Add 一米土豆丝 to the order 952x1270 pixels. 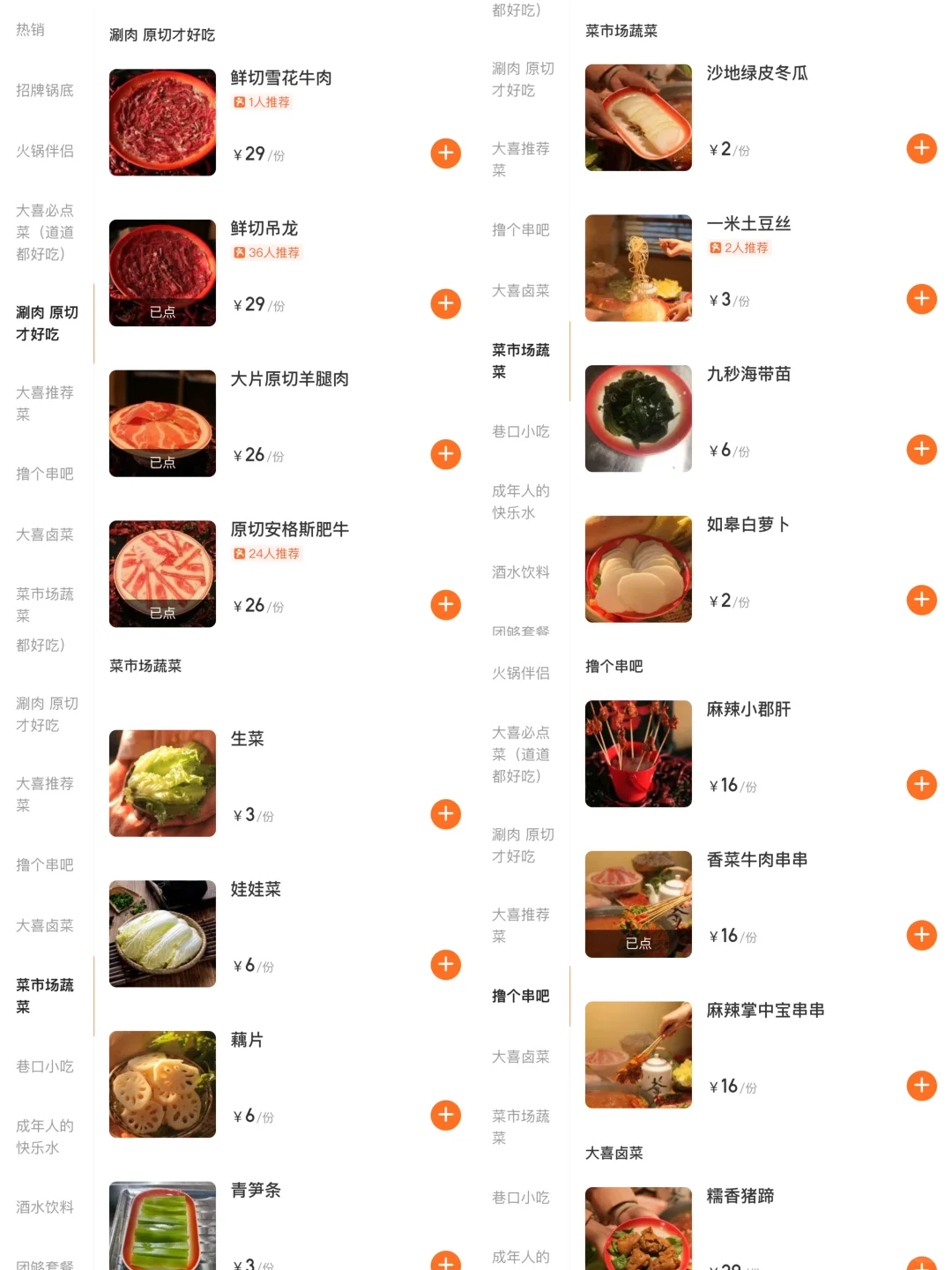coord(921,298)
